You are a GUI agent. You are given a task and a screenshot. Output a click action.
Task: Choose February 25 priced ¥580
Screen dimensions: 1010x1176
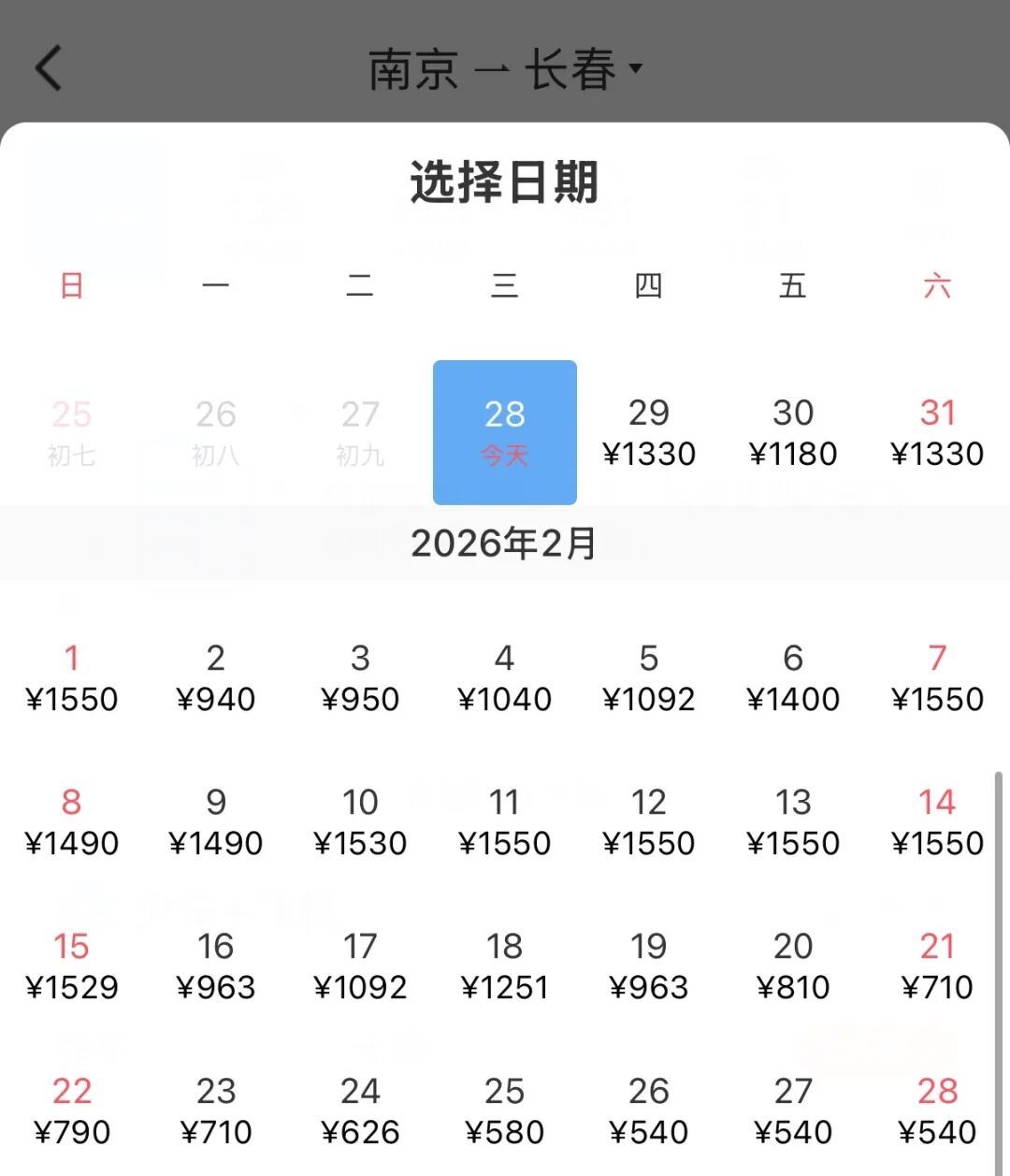coord(504,1109)
